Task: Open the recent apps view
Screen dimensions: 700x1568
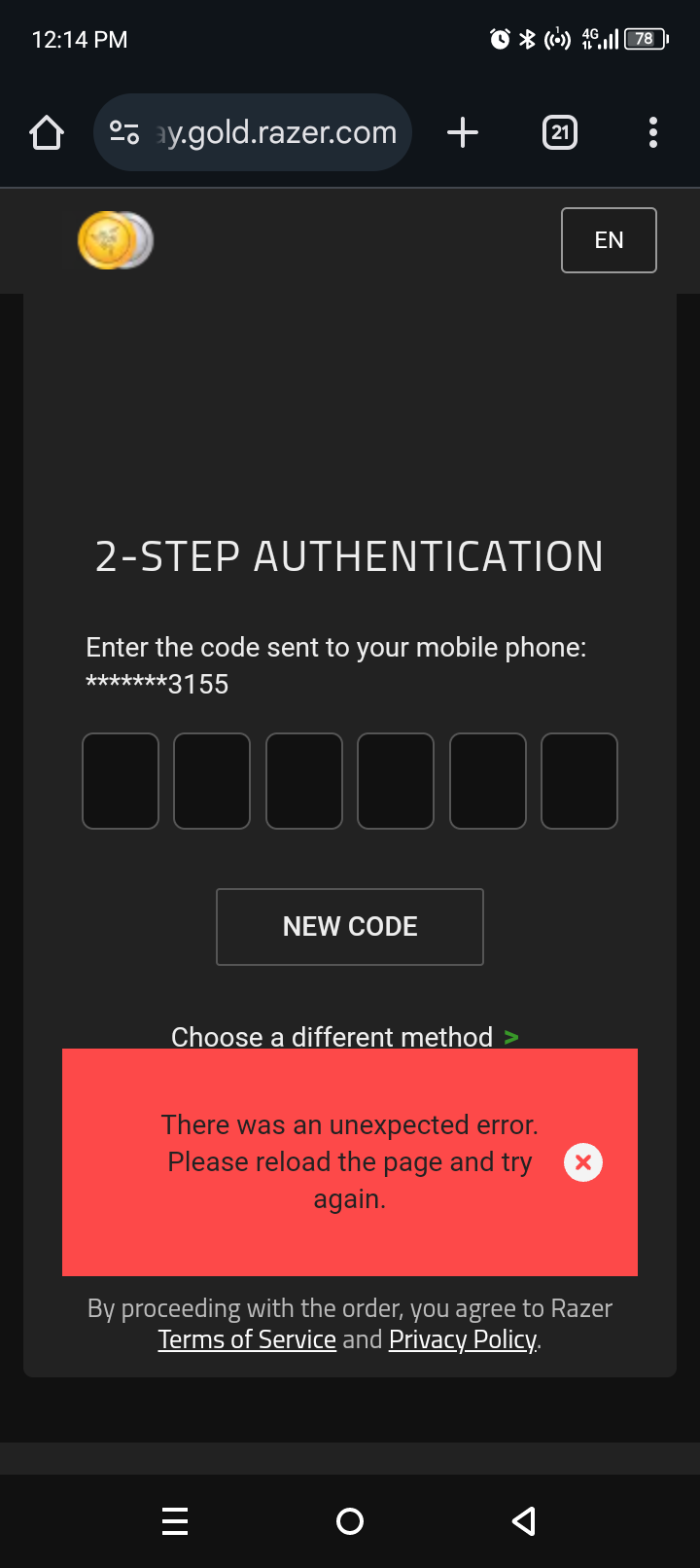Action: tap(175, 1521)
